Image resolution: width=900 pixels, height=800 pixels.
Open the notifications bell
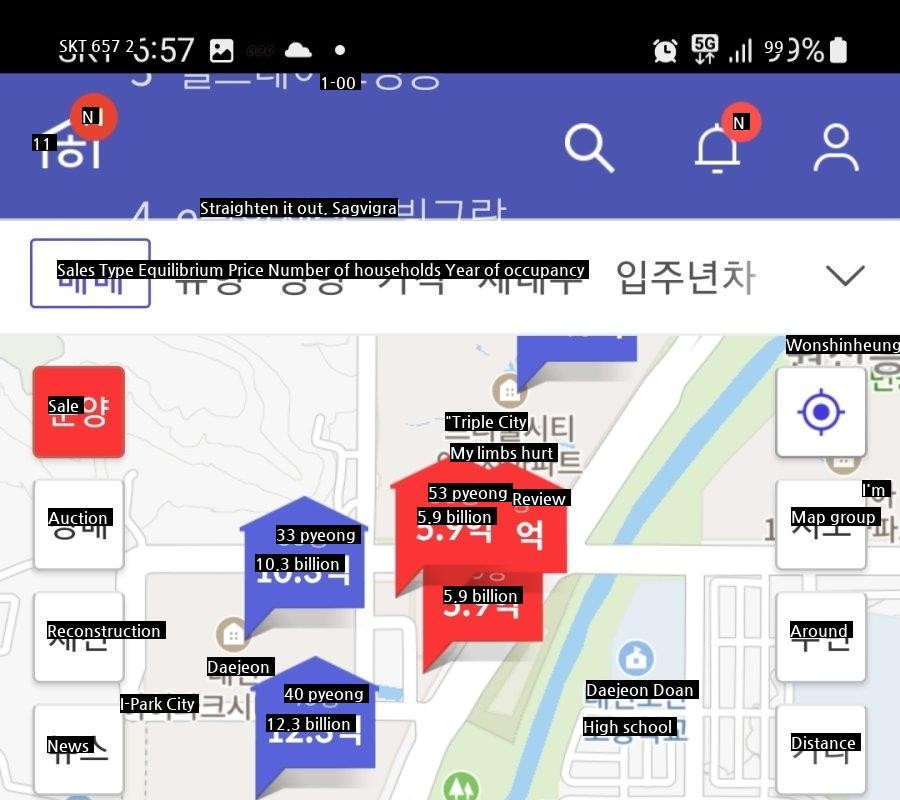point(717,149)
